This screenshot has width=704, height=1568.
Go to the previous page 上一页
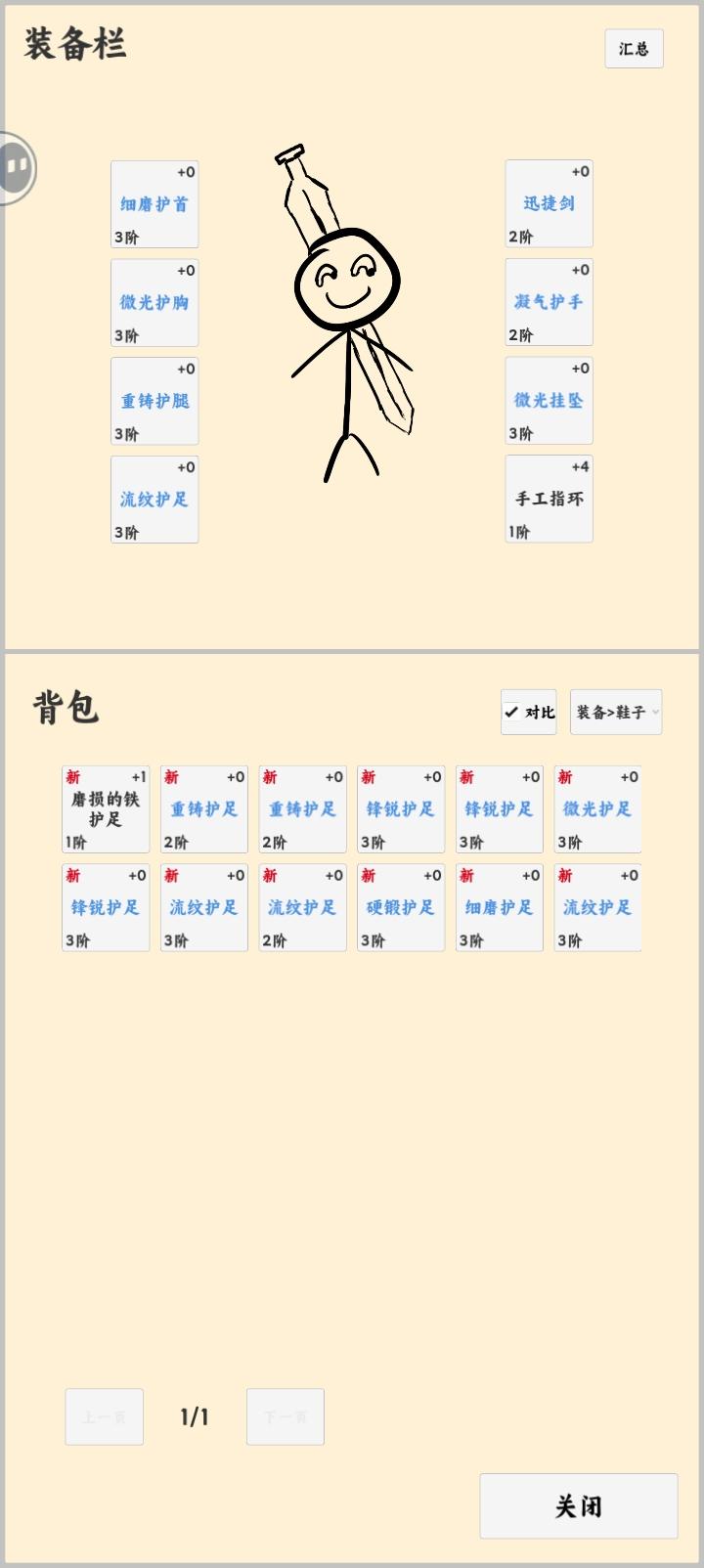click(105, 1416)
